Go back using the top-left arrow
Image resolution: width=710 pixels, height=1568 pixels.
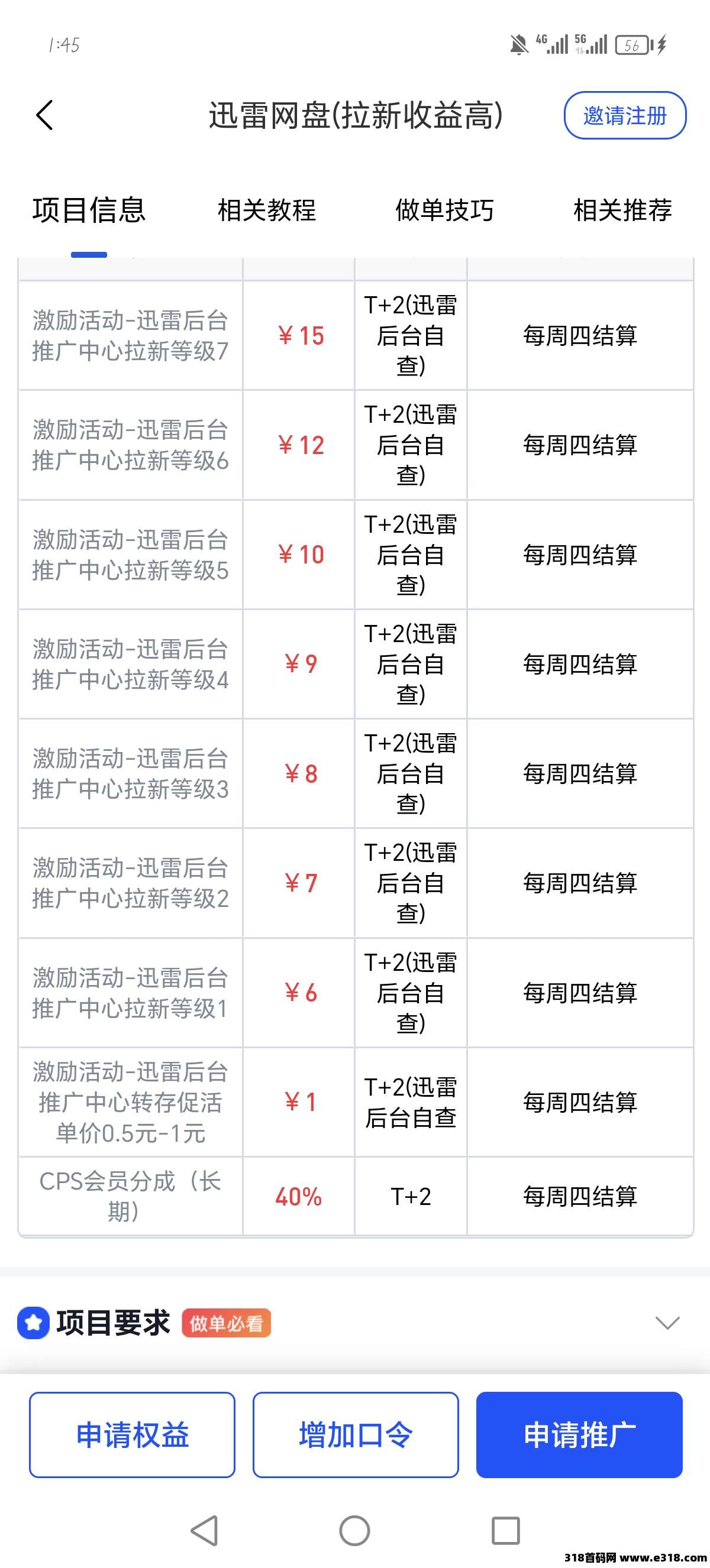44,115
